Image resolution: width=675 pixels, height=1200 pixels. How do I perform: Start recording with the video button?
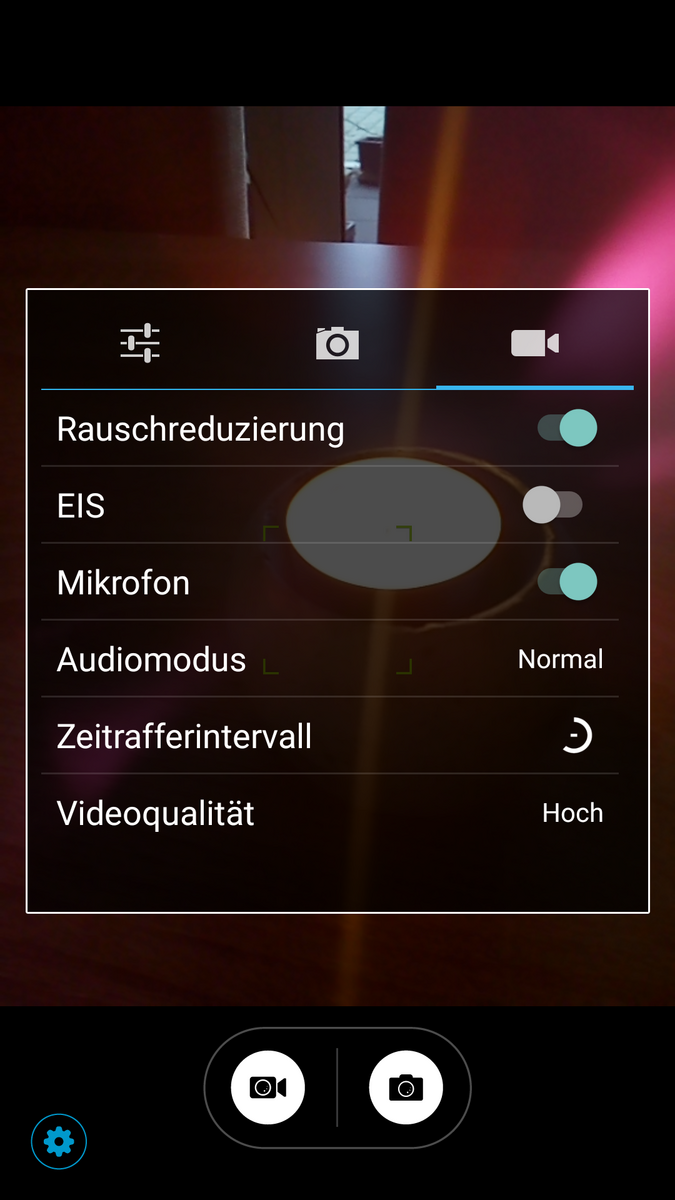[x=268, y=1087]
